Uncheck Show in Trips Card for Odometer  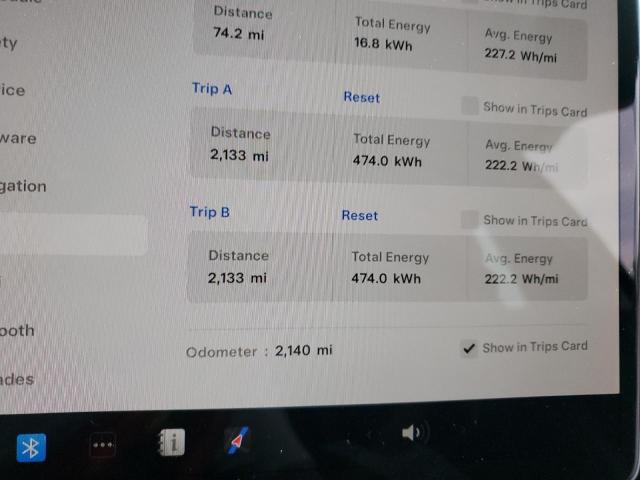[469, 349]
